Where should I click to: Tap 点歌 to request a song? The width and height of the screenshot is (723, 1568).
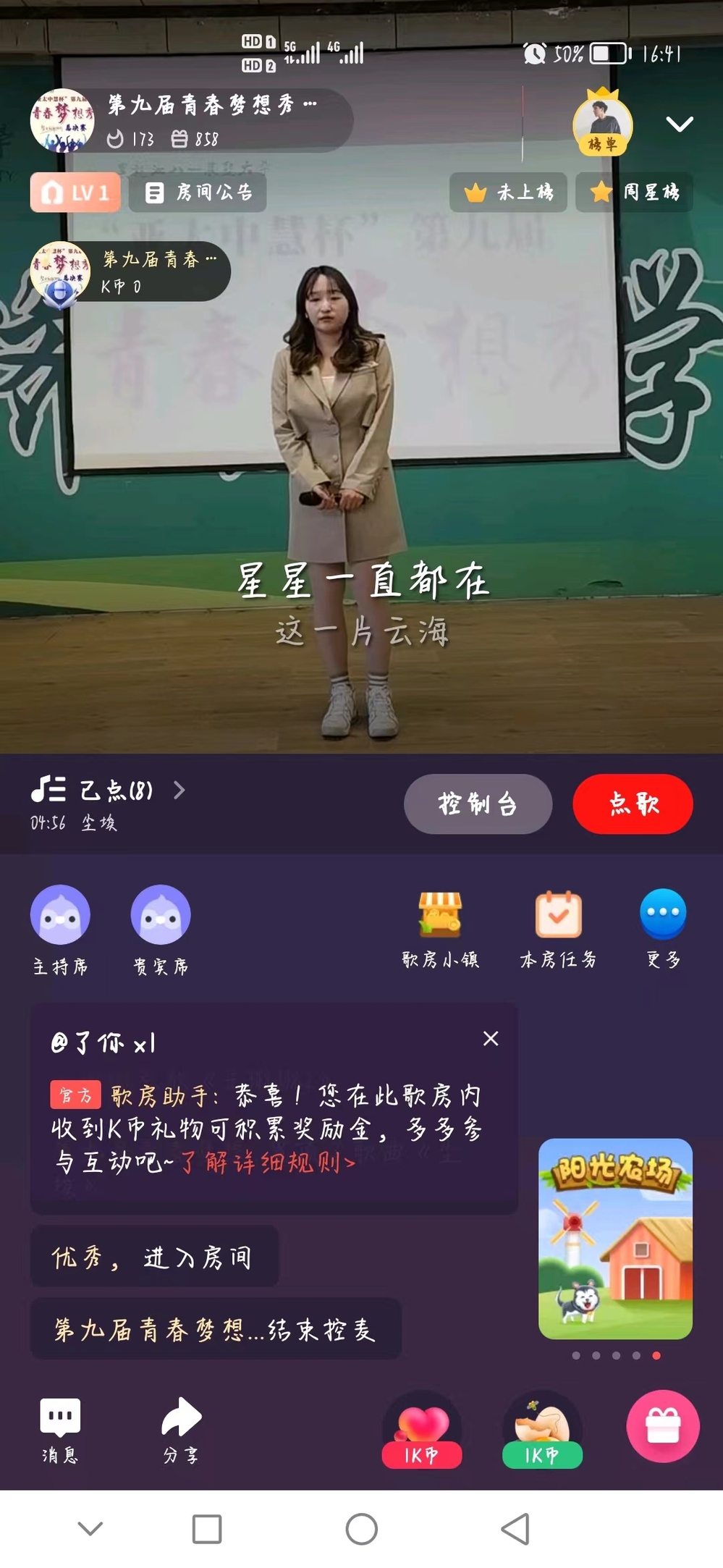[x=633, y=804]
